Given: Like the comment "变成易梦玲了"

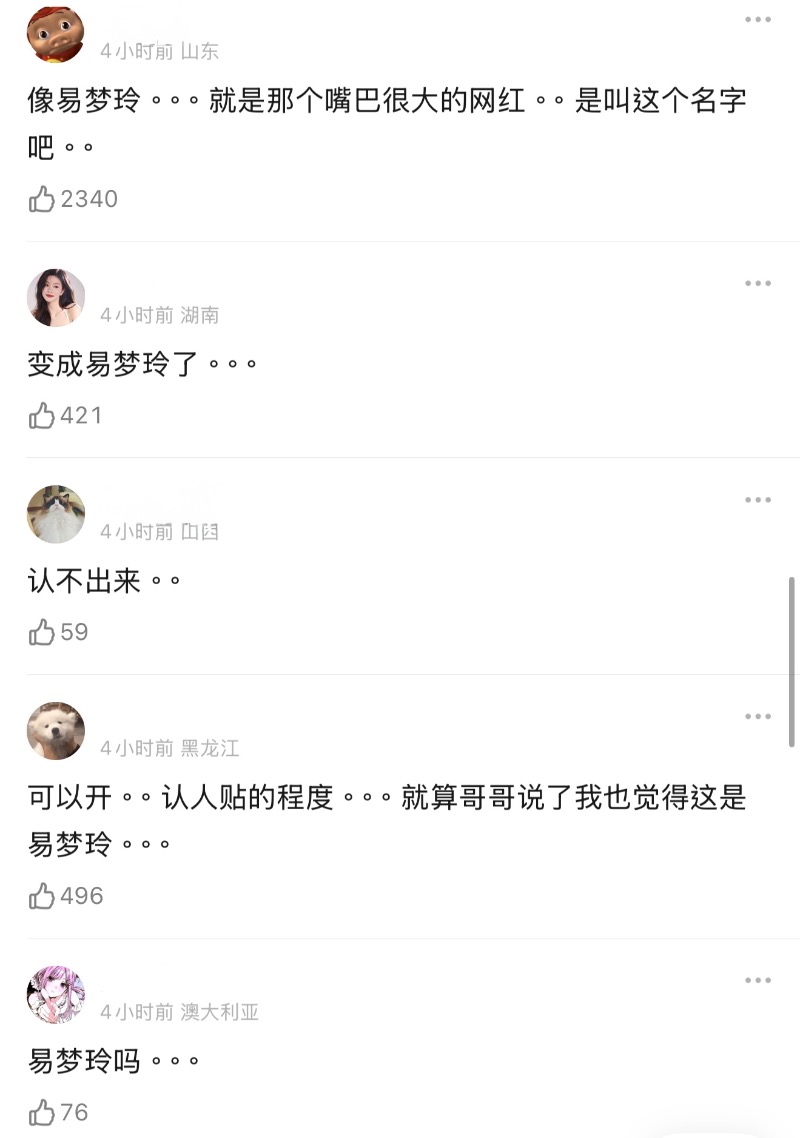Looking at the screenshot, I should (42, 415).
